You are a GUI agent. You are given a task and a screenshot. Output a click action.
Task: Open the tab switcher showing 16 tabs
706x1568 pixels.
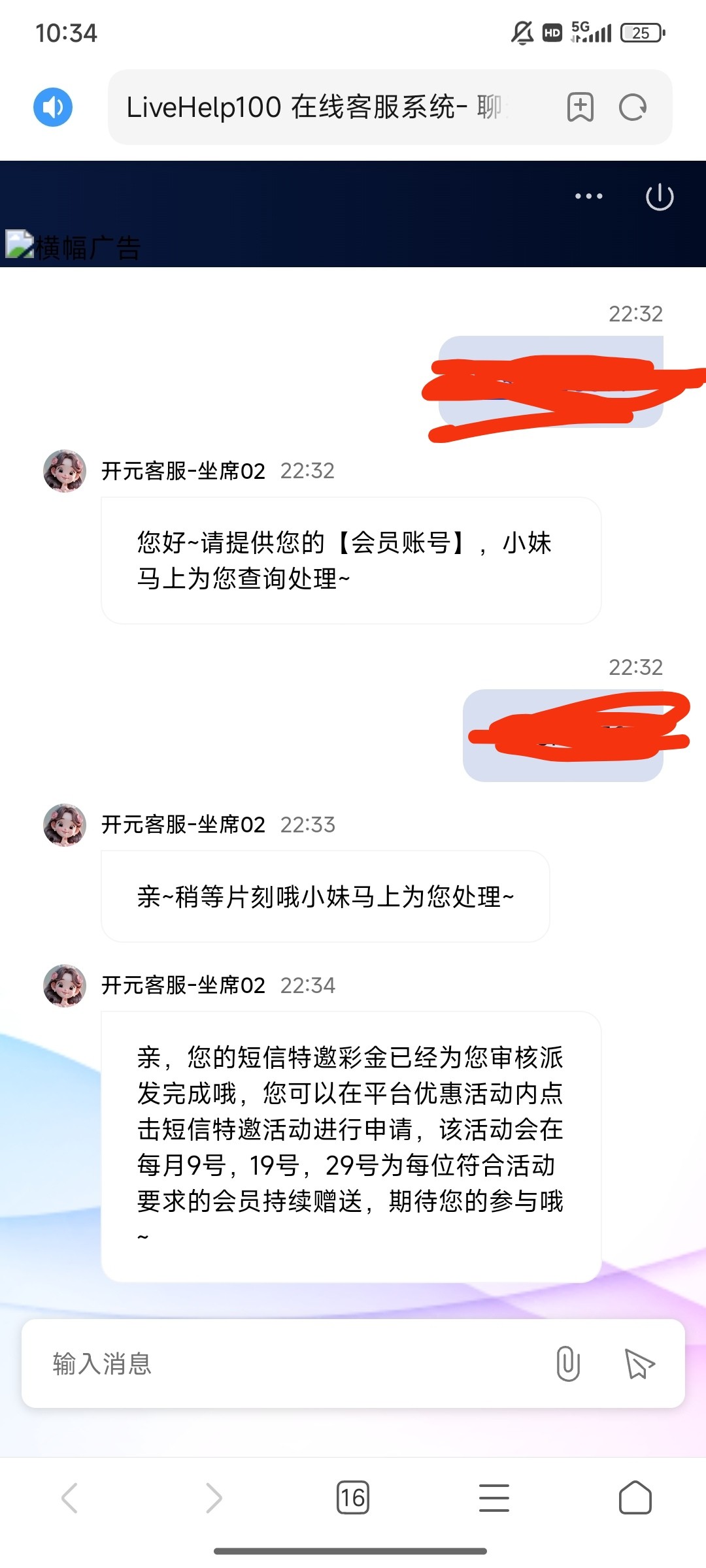[352, 1497]
